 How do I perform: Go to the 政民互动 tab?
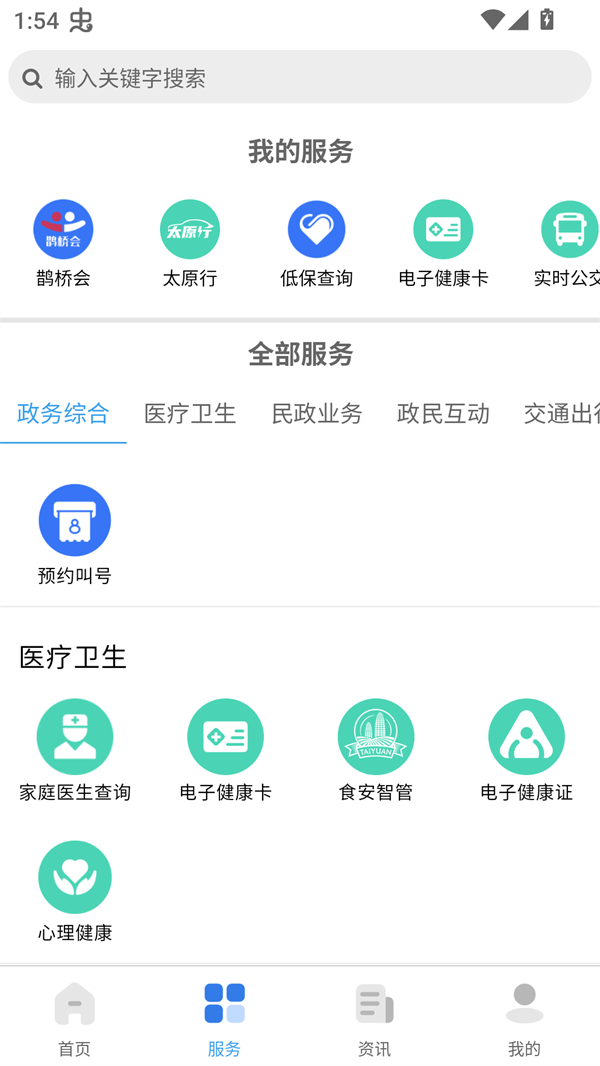pyautogui.click(x=443, y=413)
